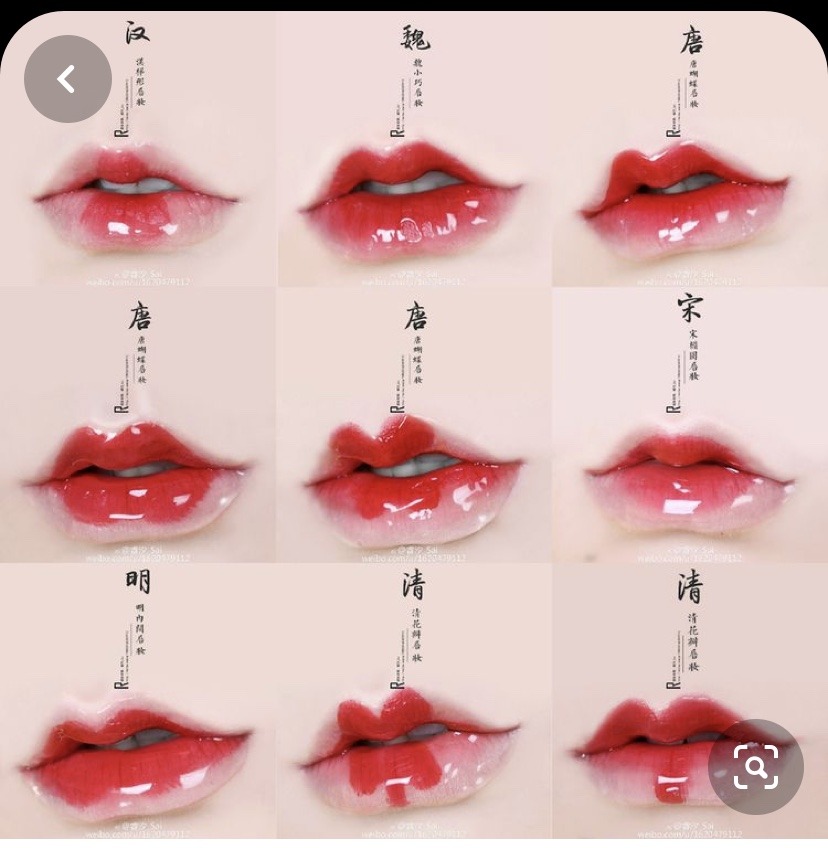Go back using the arrow button

(x=67, y=79)
